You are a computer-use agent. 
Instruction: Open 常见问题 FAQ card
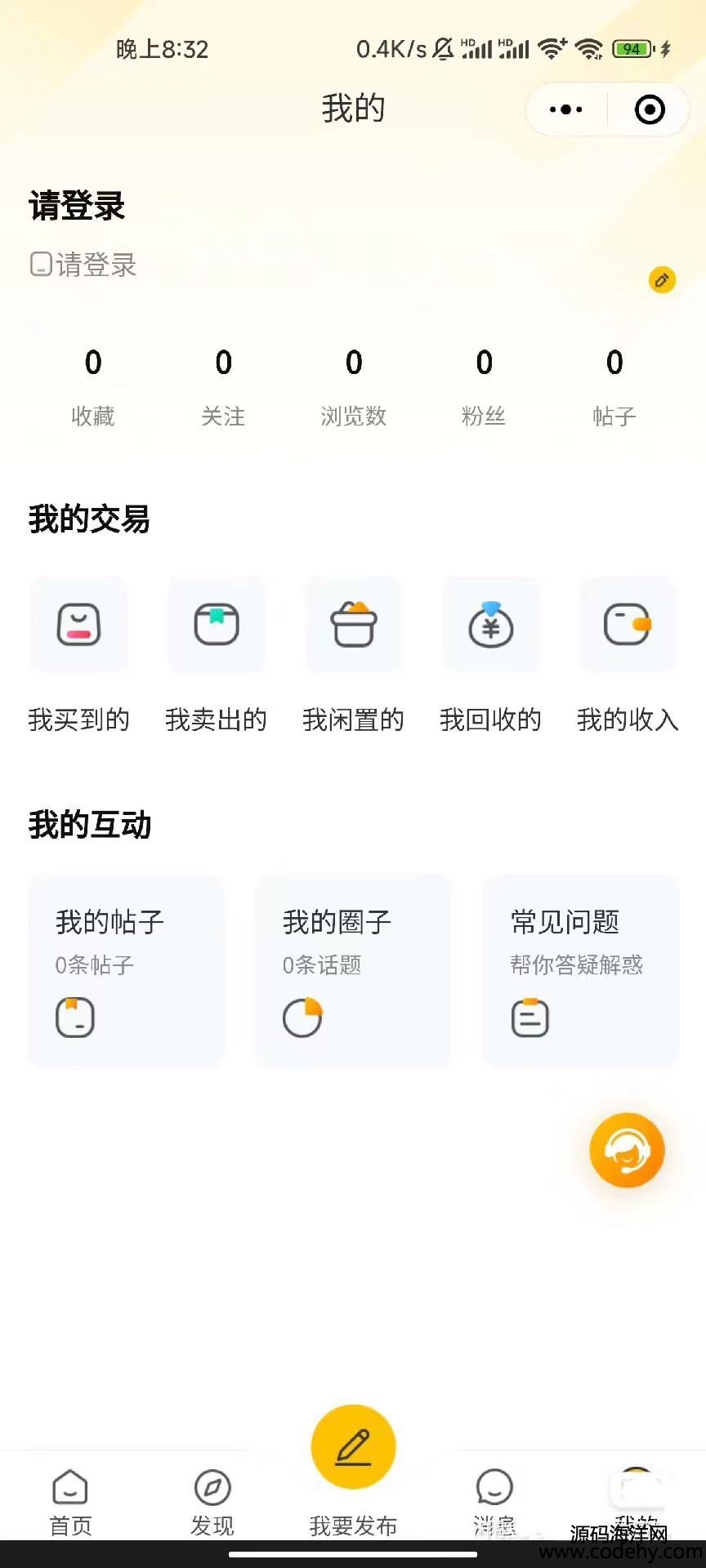[580, 970]
